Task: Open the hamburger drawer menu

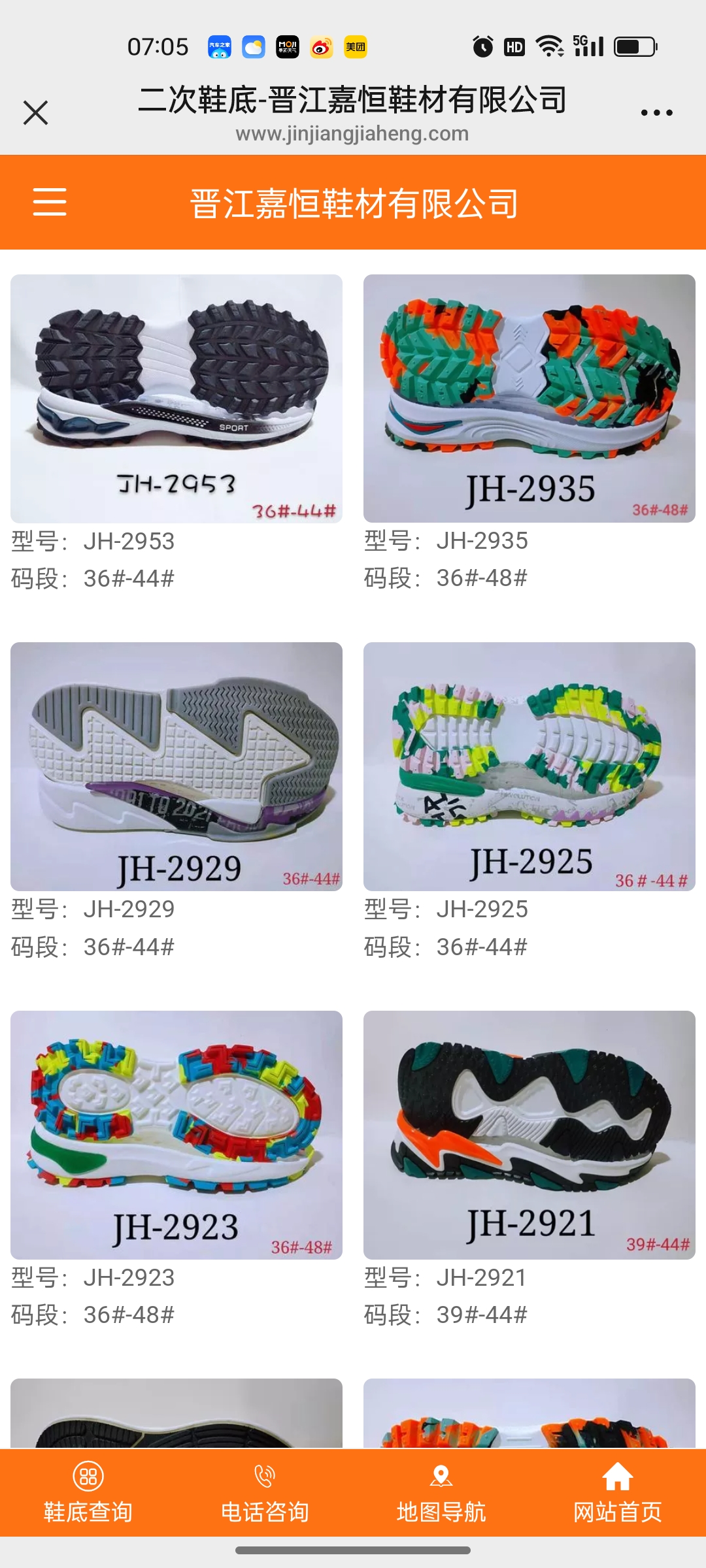Action: click(50, 201)
